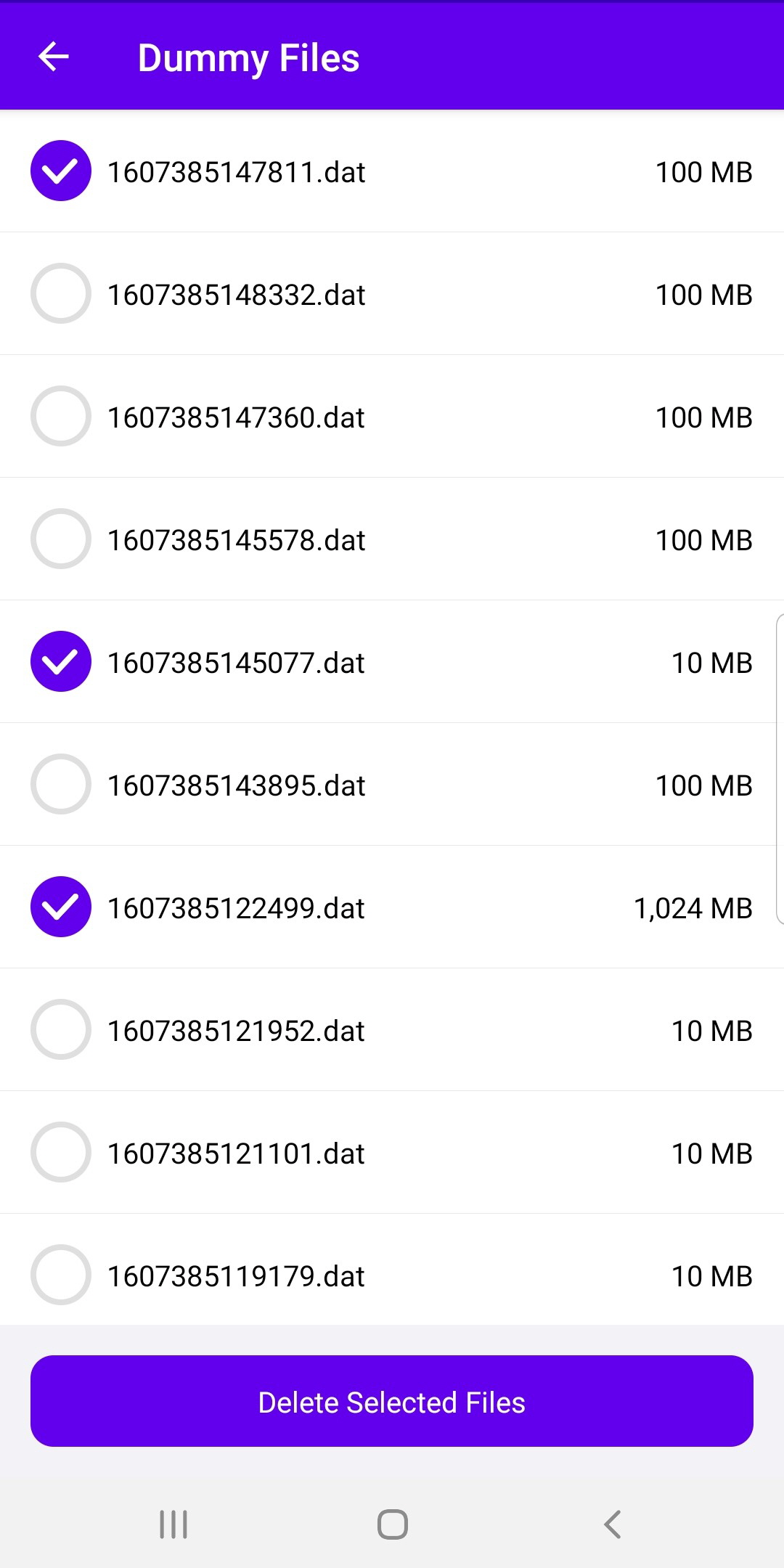The height and width of the screenshot is (1568, 784).
Task: Check the 1607385147360.dat checkbox
Action: pos(61,416)
